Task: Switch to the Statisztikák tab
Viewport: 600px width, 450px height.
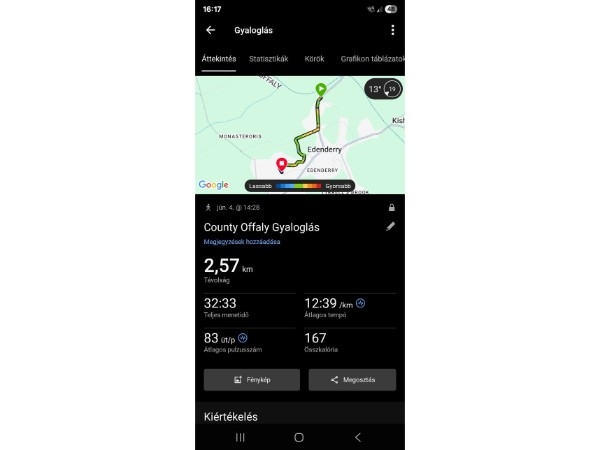Action: coord(268,59)
